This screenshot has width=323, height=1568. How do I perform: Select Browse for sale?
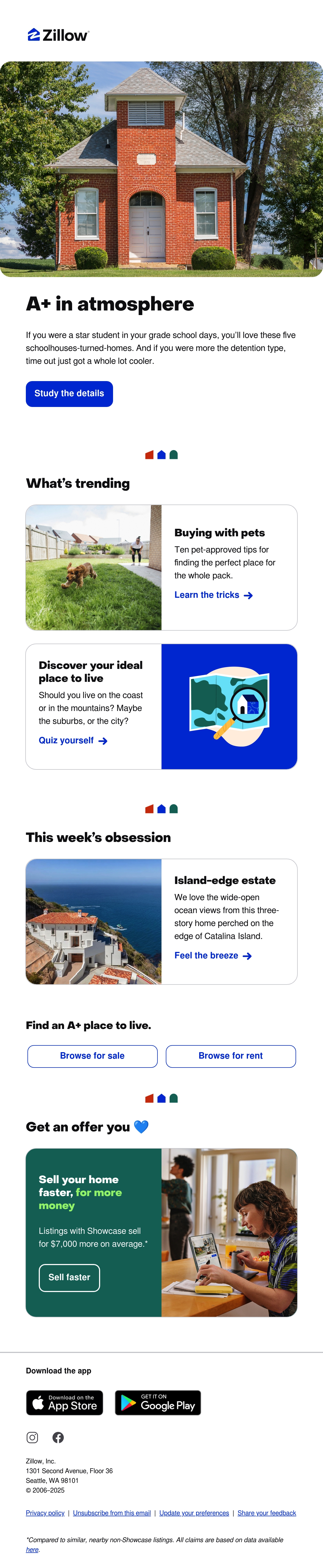tap(93, 1056)
